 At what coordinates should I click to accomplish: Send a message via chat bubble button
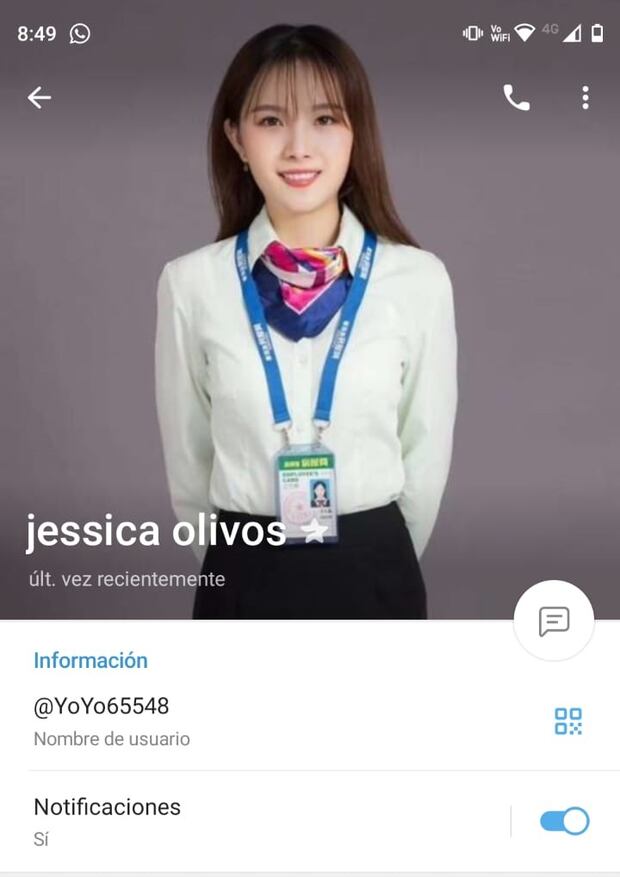[554, 621]
